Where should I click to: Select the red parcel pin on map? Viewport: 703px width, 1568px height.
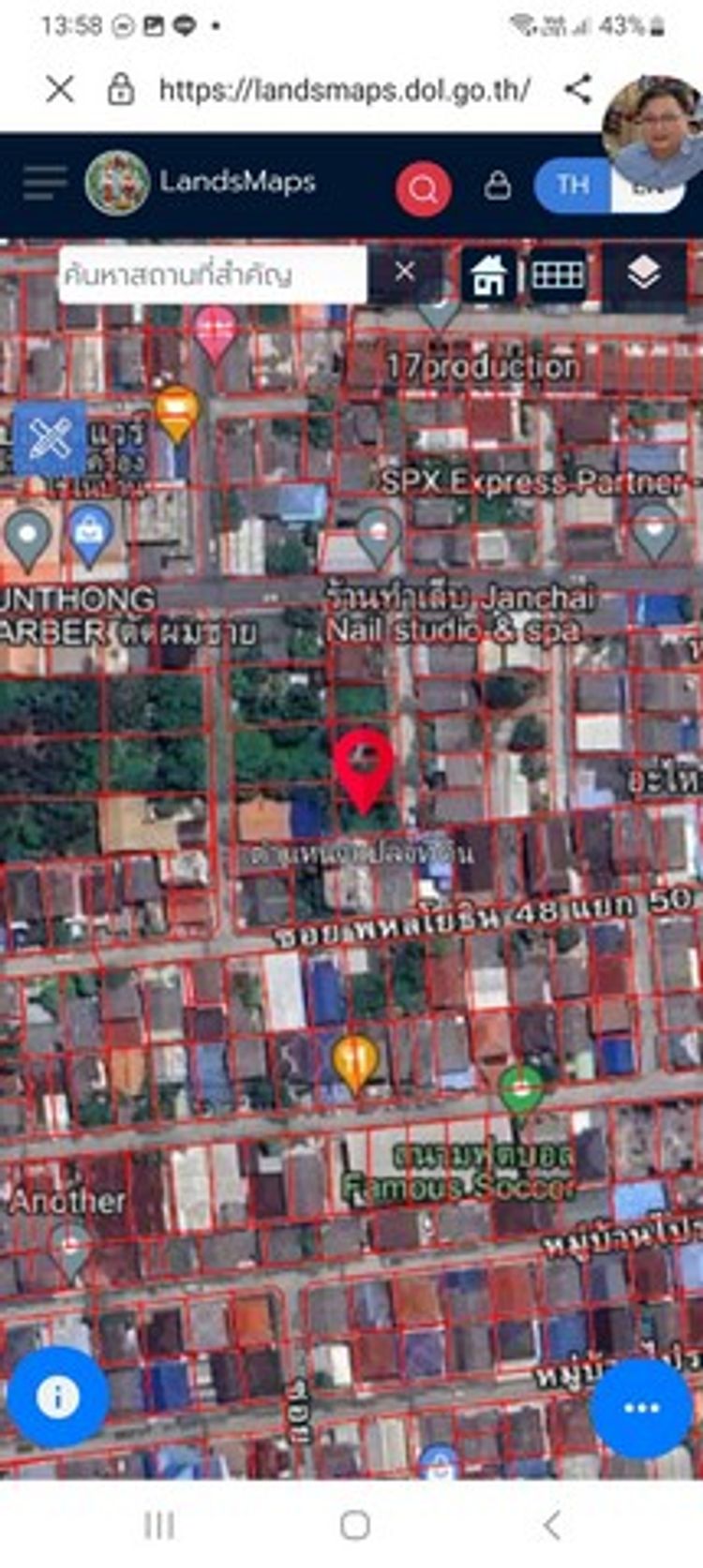click(x=364, y=763)
